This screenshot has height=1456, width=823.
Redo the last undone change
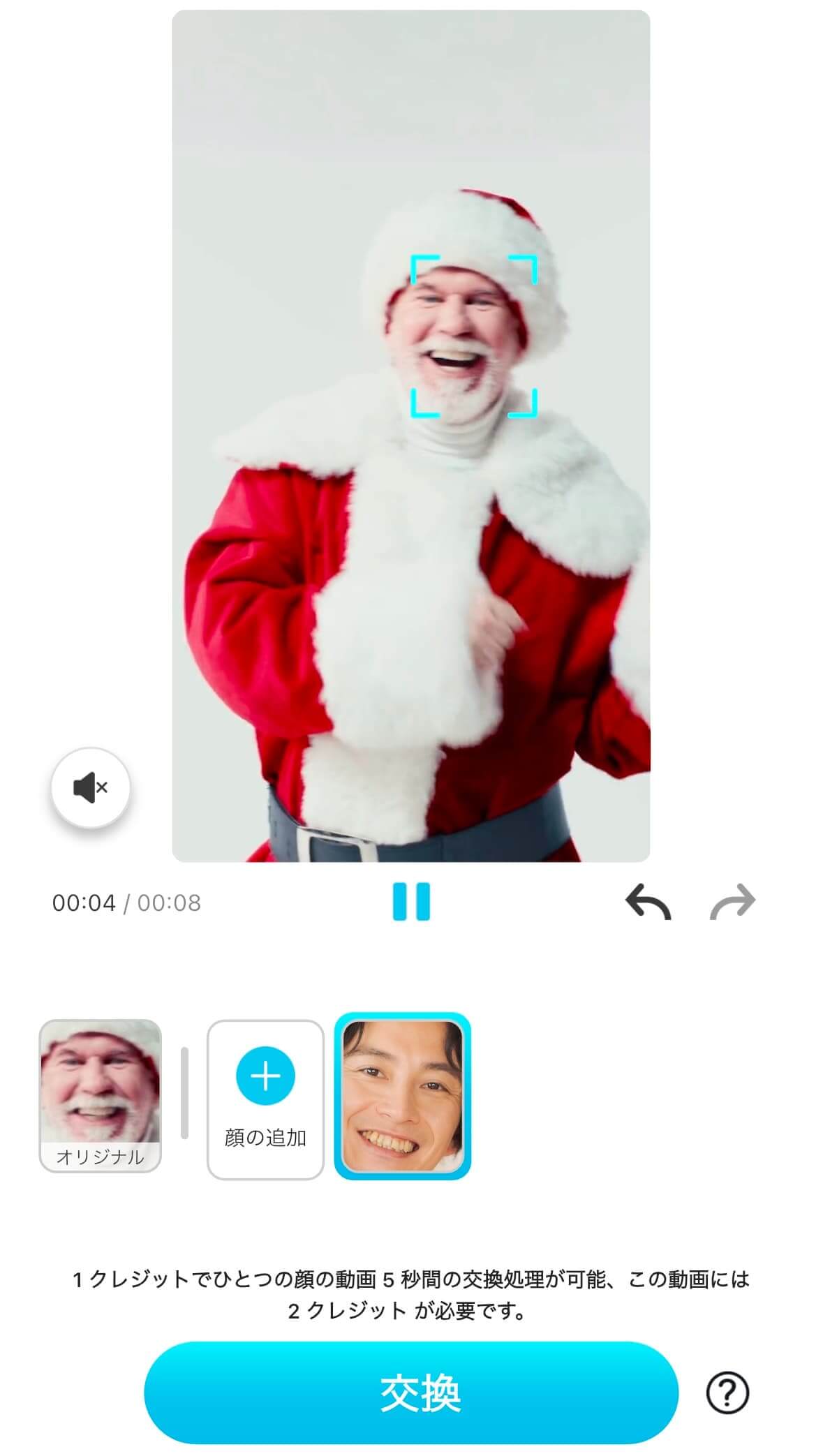click(x=732, y=902)
